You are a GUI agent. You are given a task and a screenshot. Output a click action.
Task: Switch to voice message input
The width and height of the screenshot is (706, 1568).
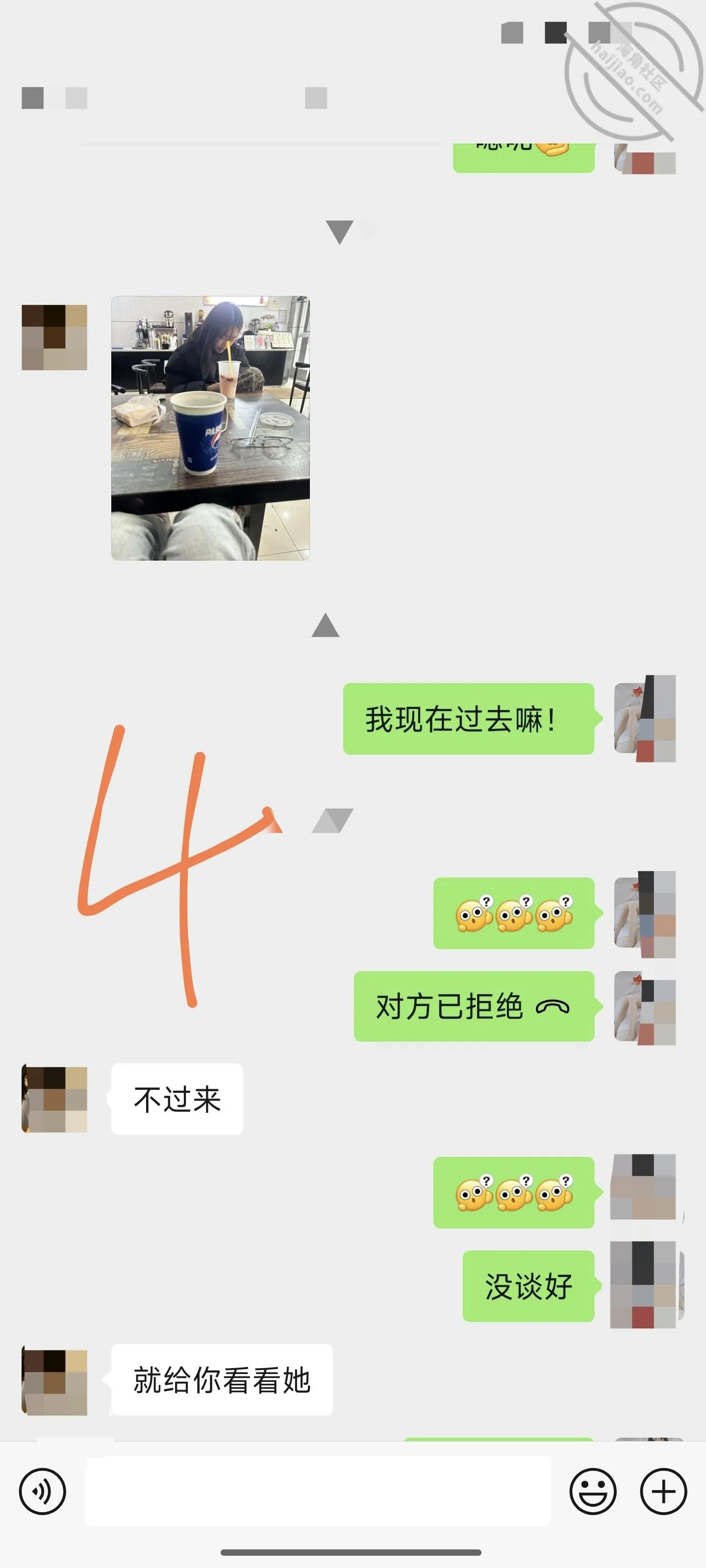[43, 1491]
